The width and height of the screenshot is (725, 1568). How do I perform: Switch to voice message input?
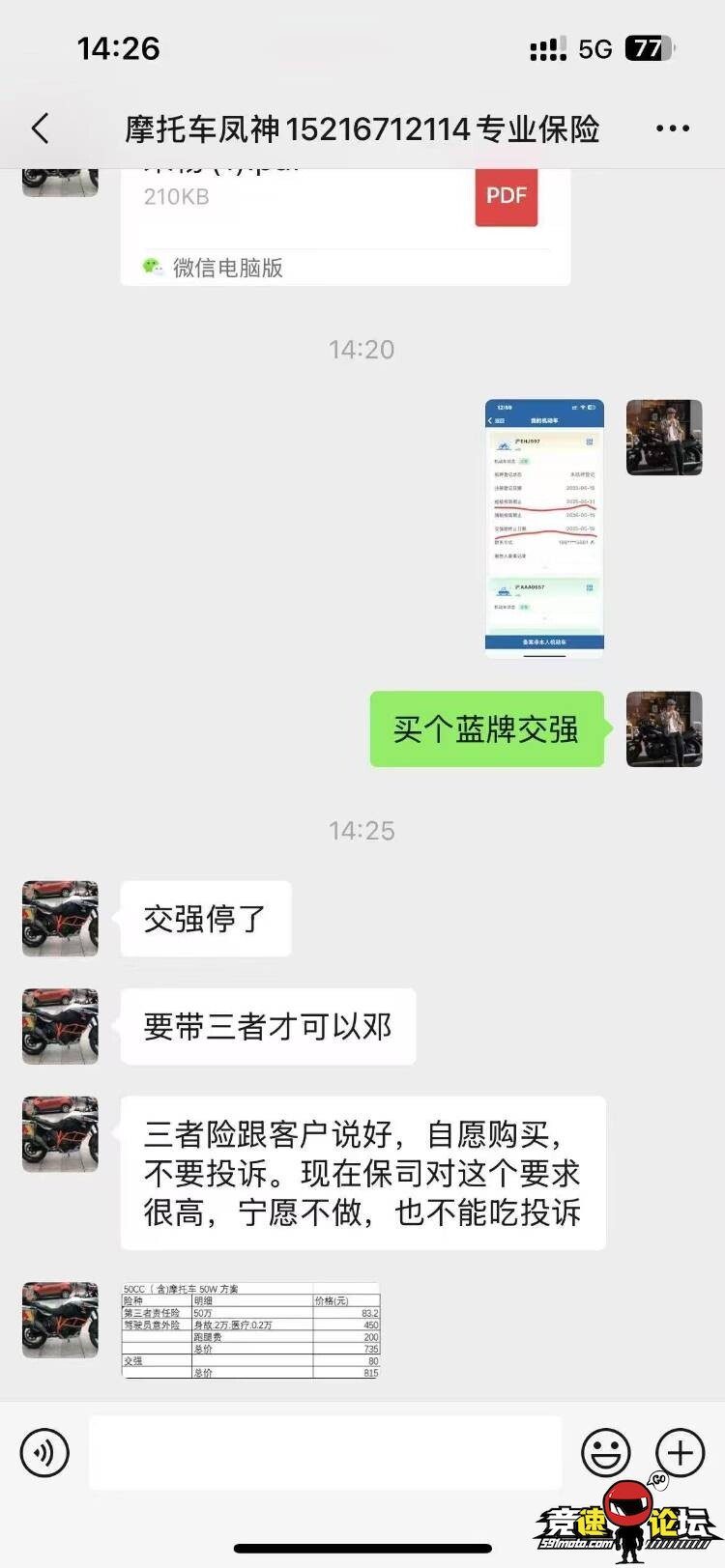(x=44, y=1452)
